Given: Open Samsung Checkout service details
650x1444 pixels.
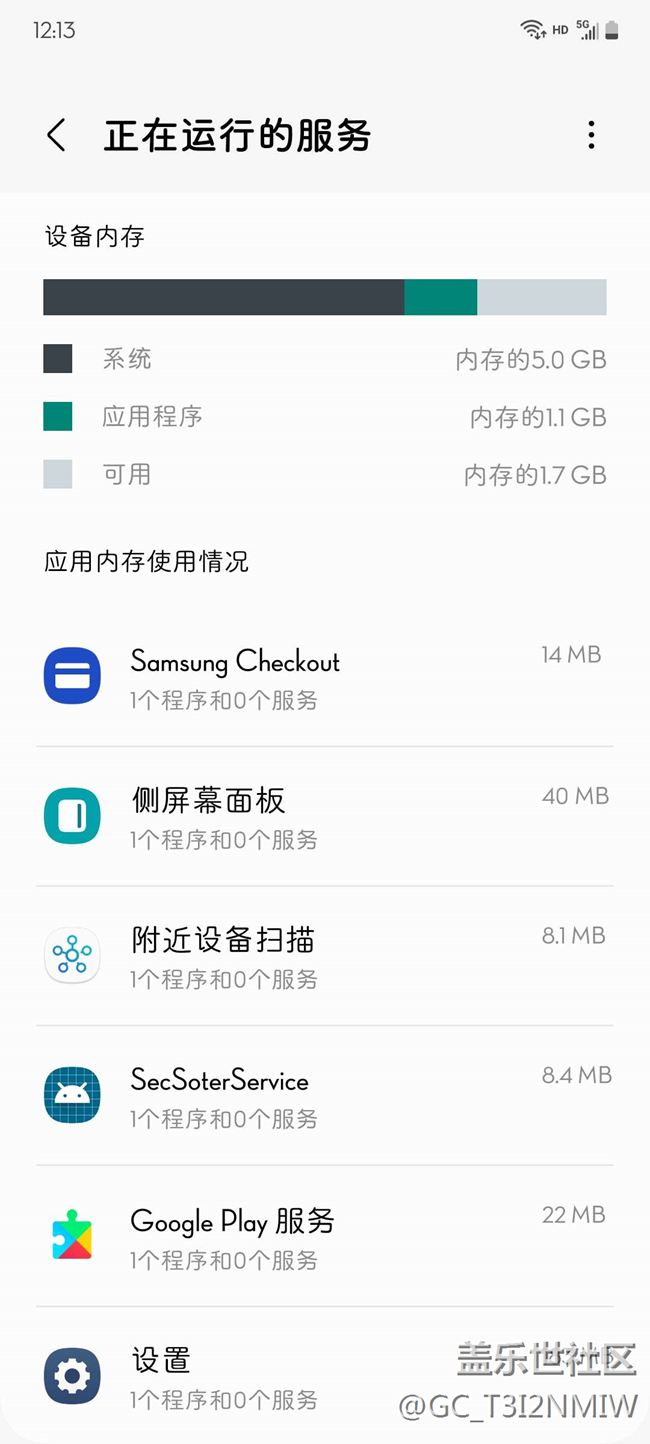Looking at the screenshot, I should 324,676.
